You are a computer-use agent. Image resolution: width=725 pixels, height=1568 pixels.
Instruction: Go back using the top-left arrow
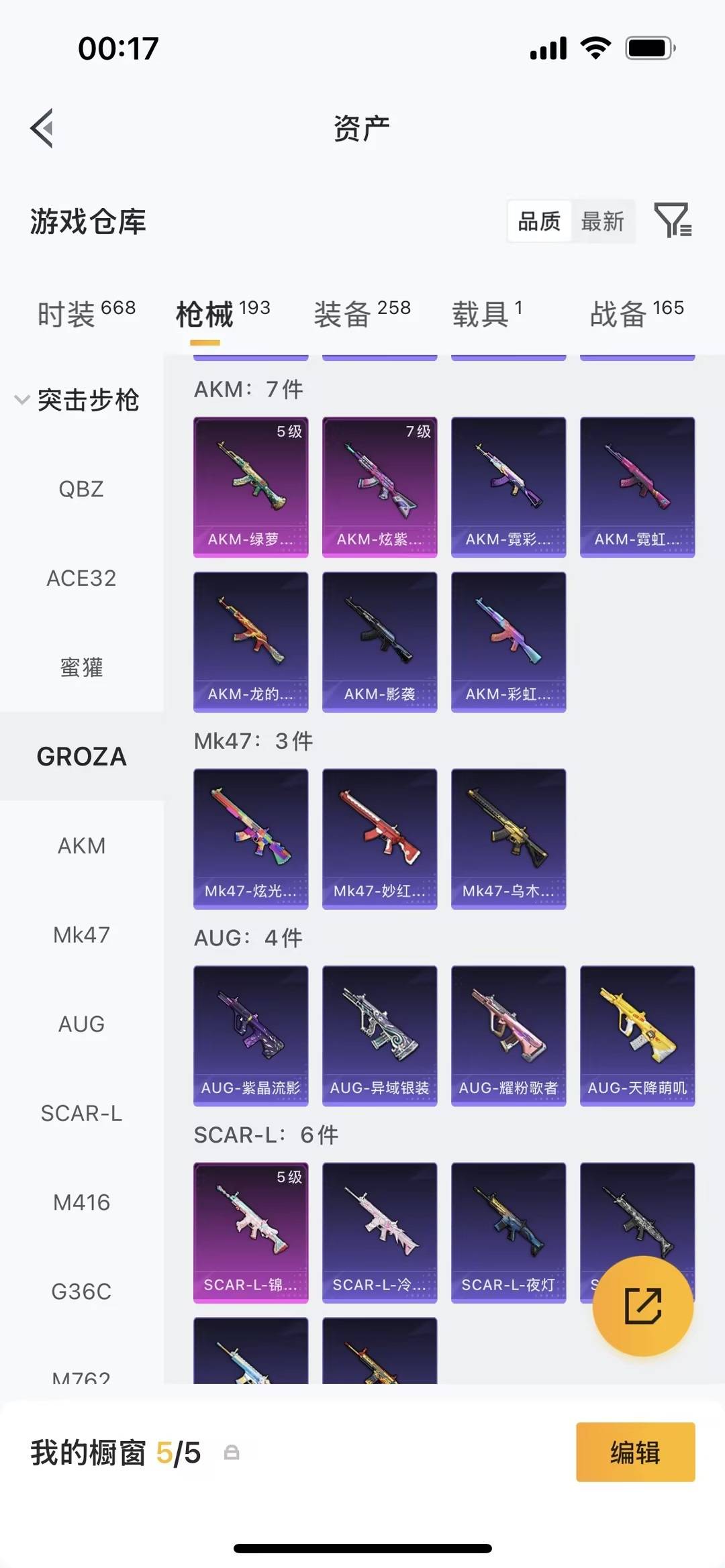42,128
